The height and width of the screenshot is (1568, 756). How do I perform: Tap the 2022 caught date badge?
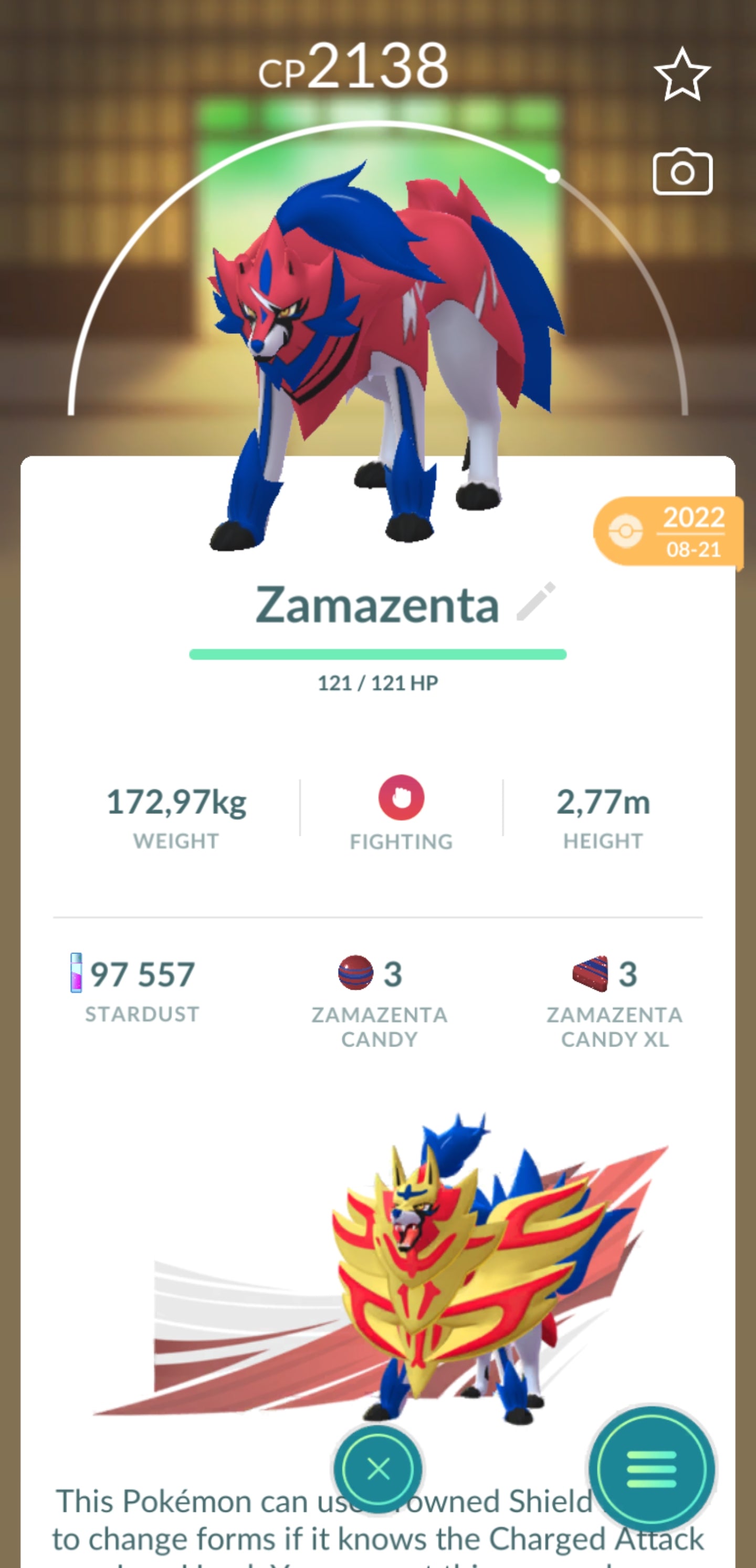click(669, 532)
